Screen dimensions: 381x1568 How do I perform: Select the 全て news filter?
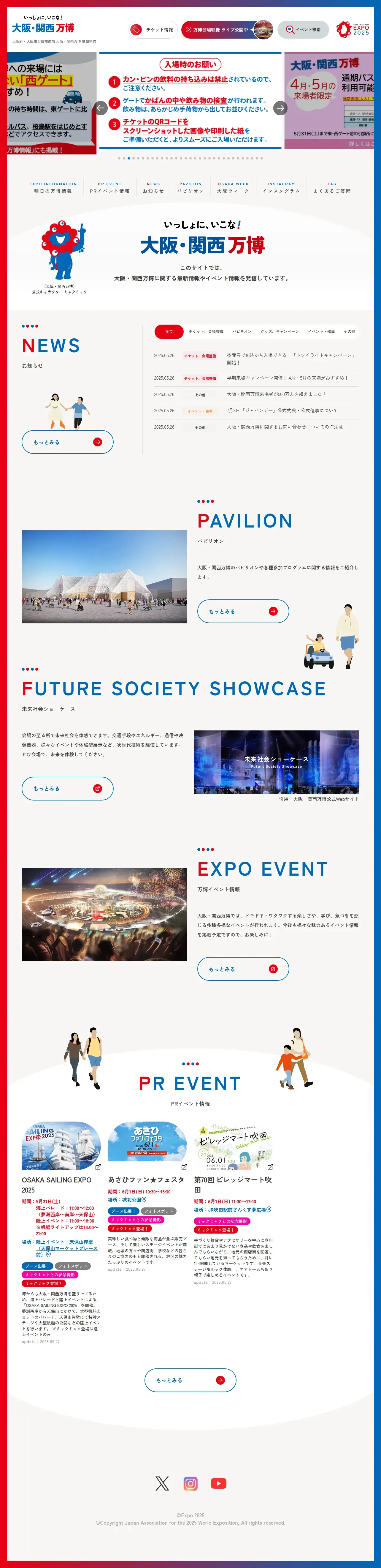(x=169, y=332)
